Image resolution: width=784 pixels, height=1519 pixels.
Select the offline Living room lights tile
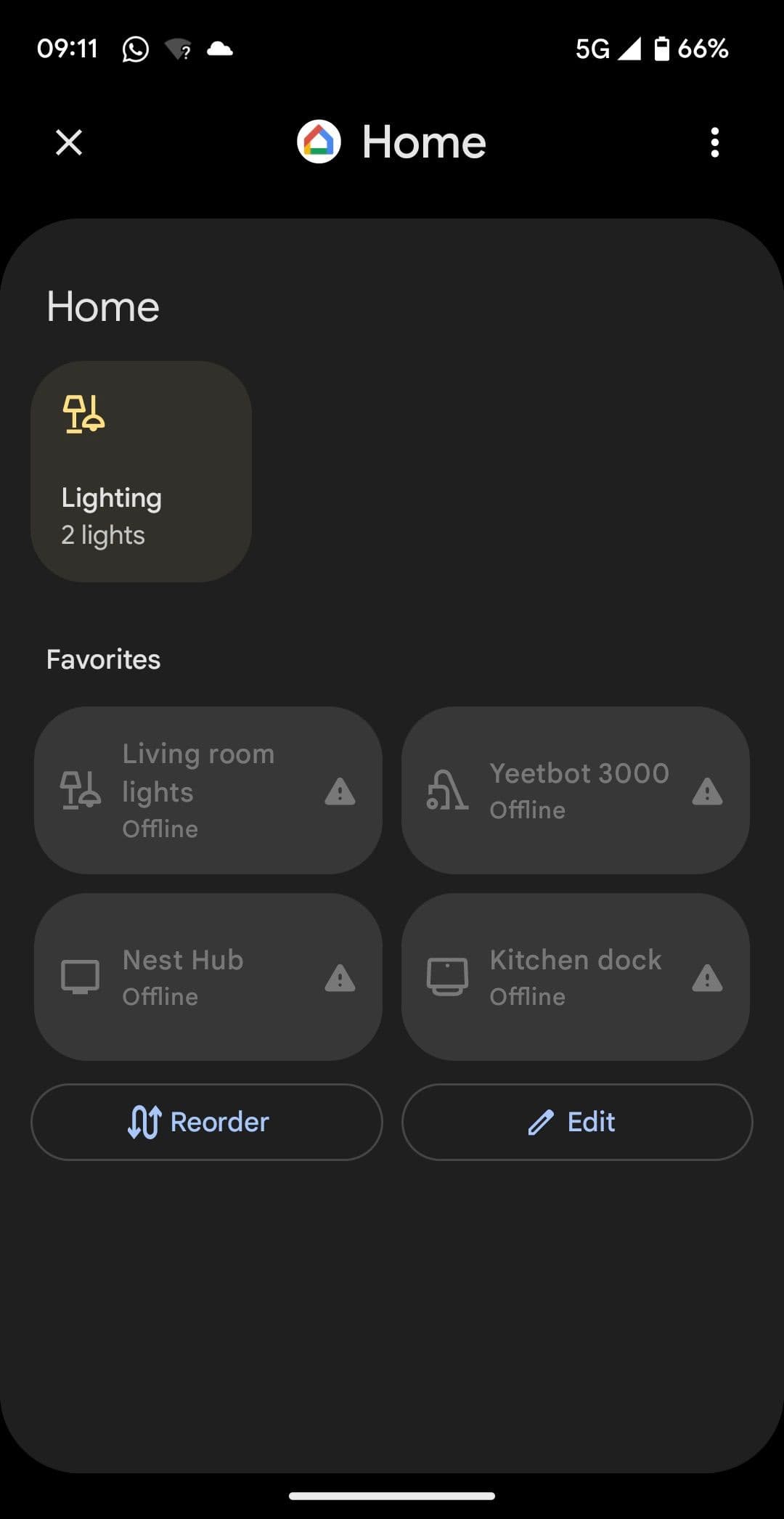pyautogui.click(x=207, y=790)
